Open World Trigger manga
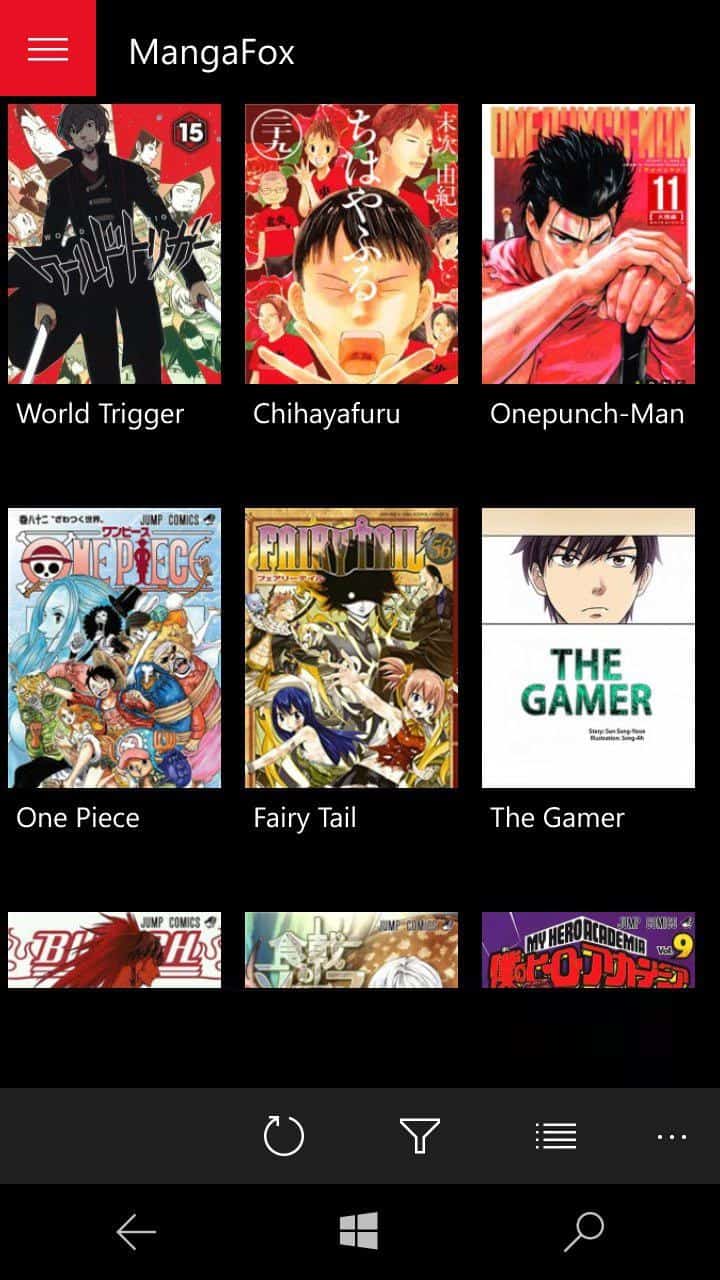 click(x=114, y=244)
